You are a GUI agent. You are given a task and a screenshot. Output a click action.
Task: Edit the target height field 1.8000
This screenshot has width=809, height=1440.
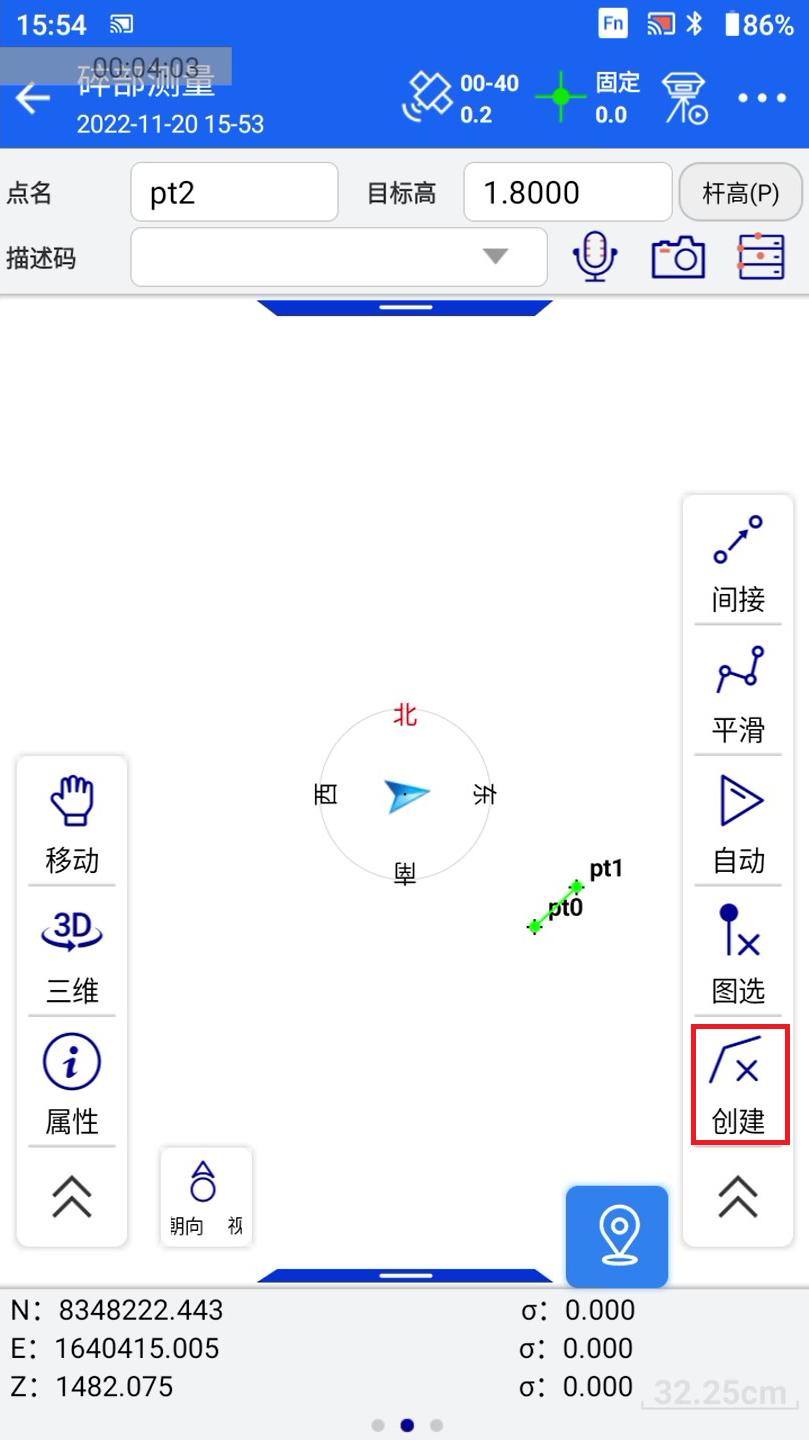[567, 192]
